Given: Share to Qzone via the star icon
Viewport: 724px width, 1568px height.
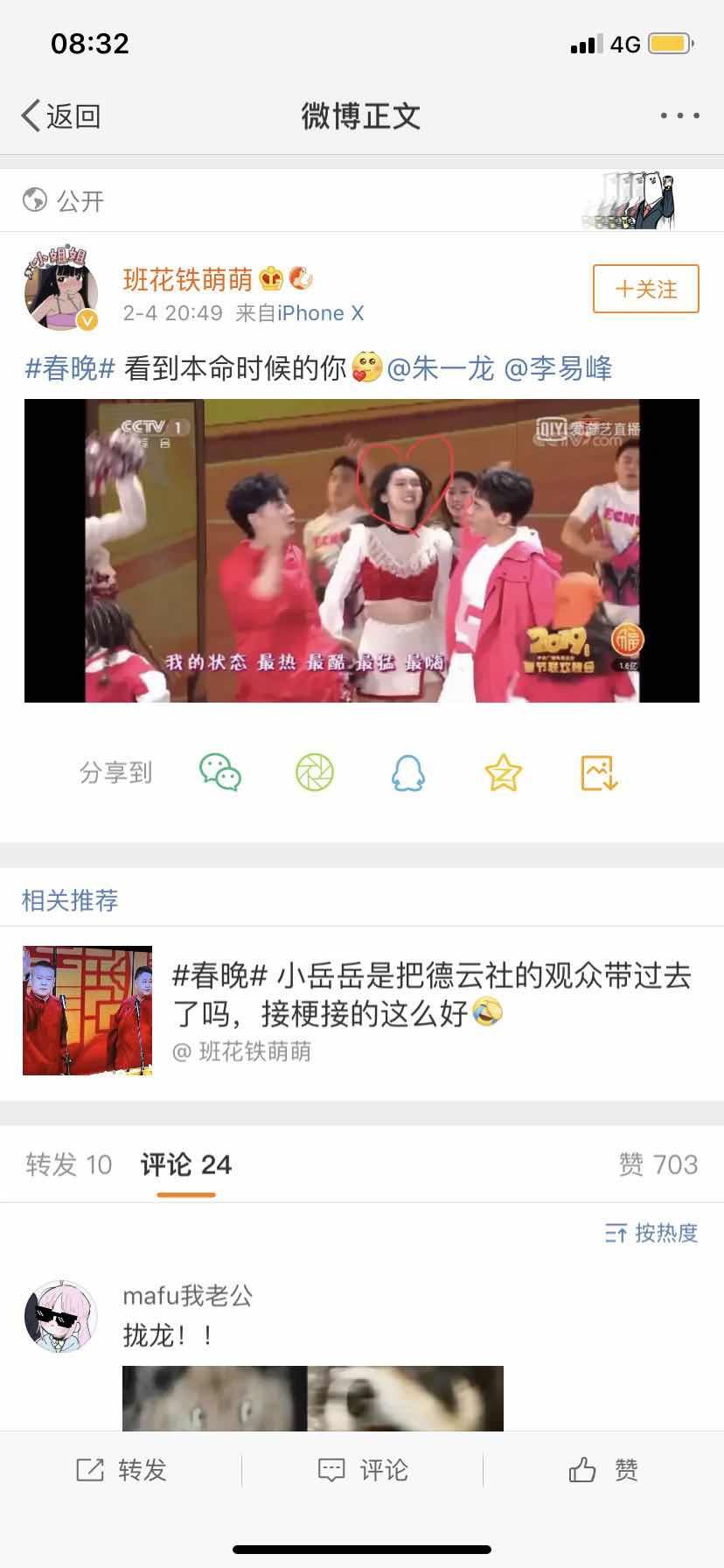Looking at the screenshot, I should pyautogui.click(x=503, y=773).
